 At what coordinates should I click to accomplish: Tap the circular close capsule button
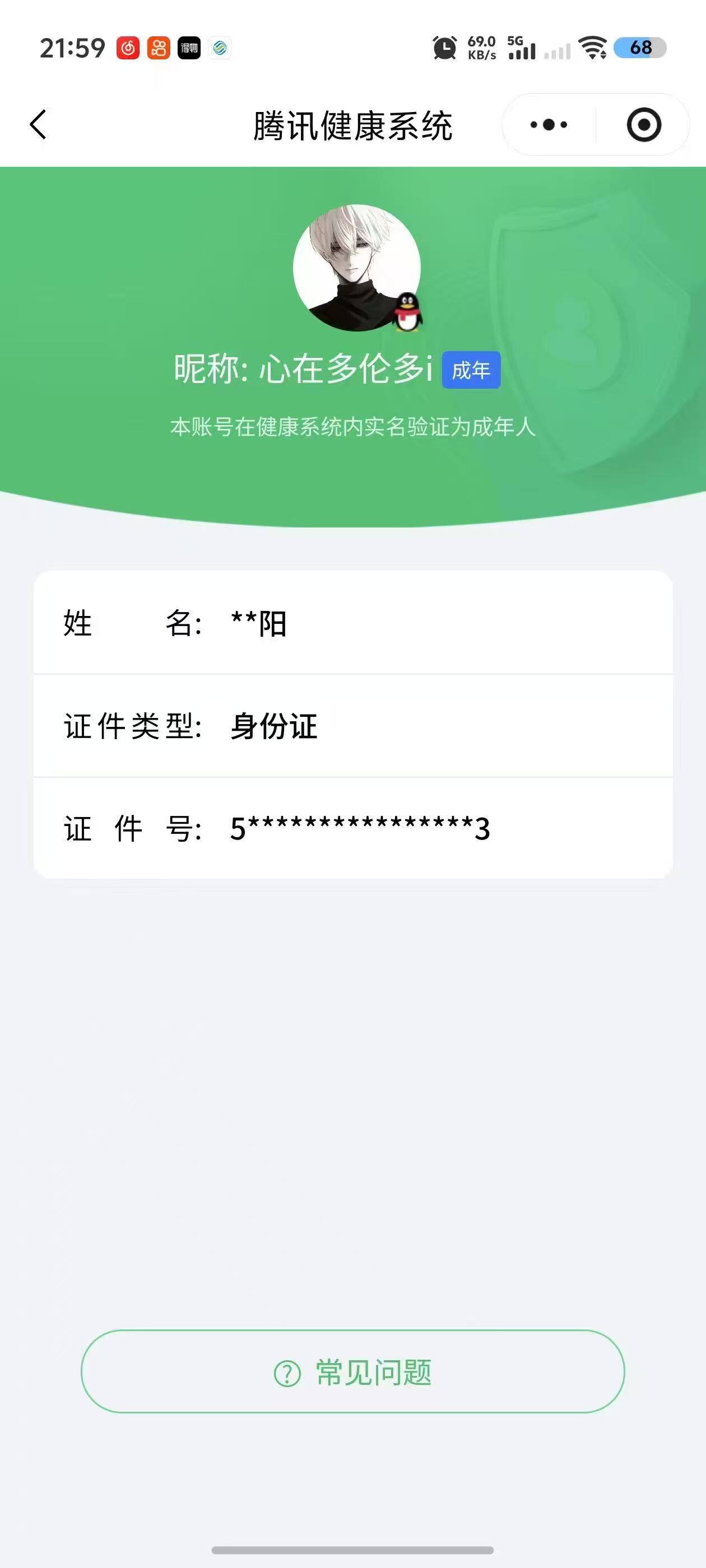point(643,124)
